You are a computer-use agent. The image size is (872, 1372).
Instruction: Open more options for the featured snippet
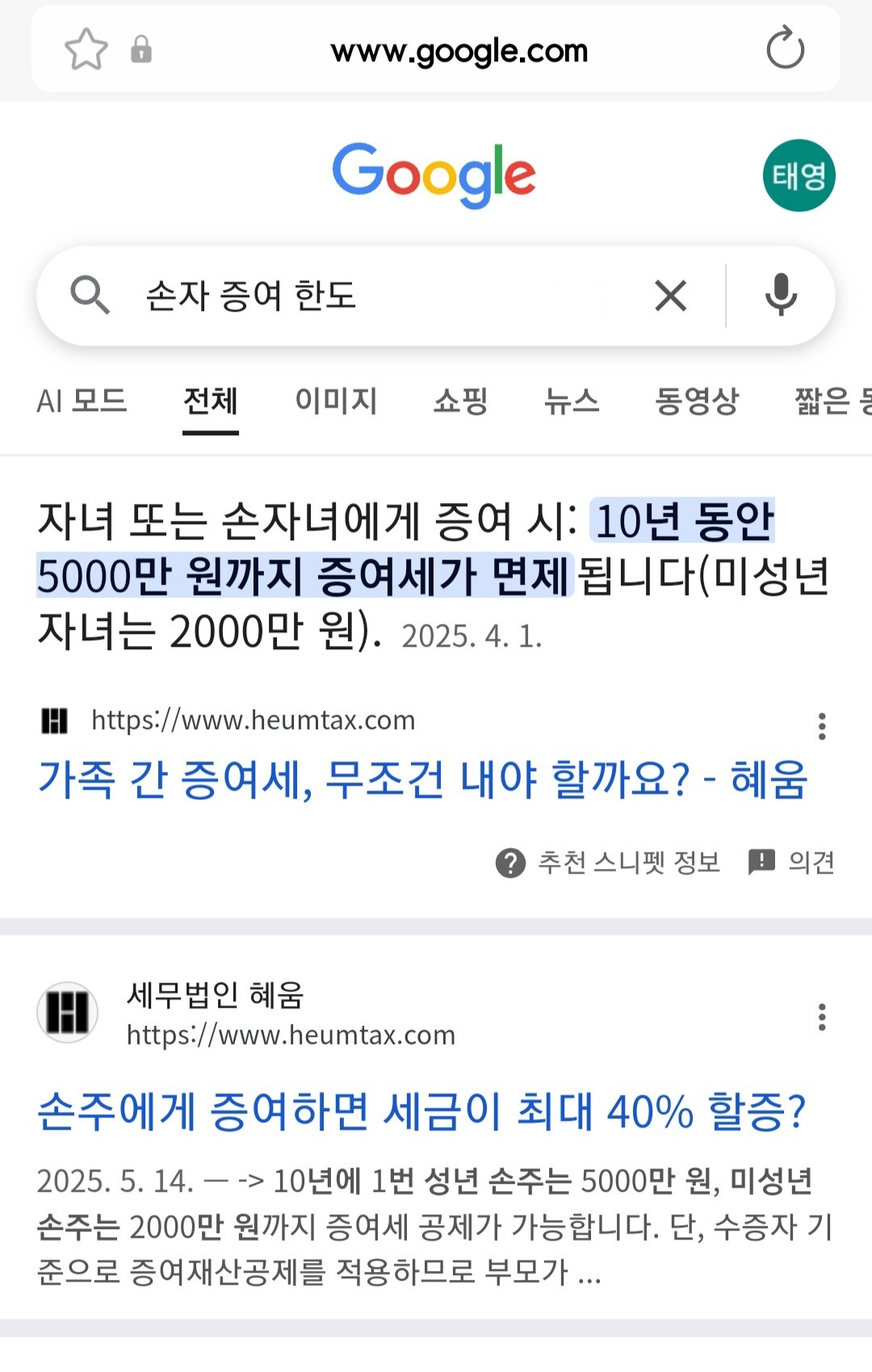pos(822,726)
